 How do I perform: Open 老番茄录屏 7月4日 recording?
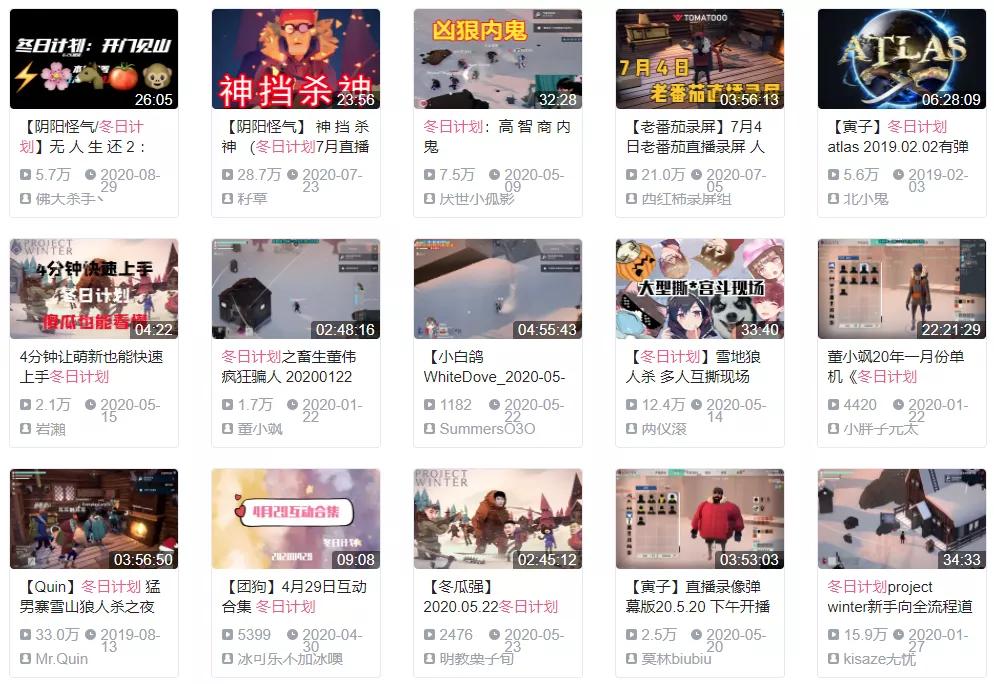pyautogui.click(x=700, y=59)
